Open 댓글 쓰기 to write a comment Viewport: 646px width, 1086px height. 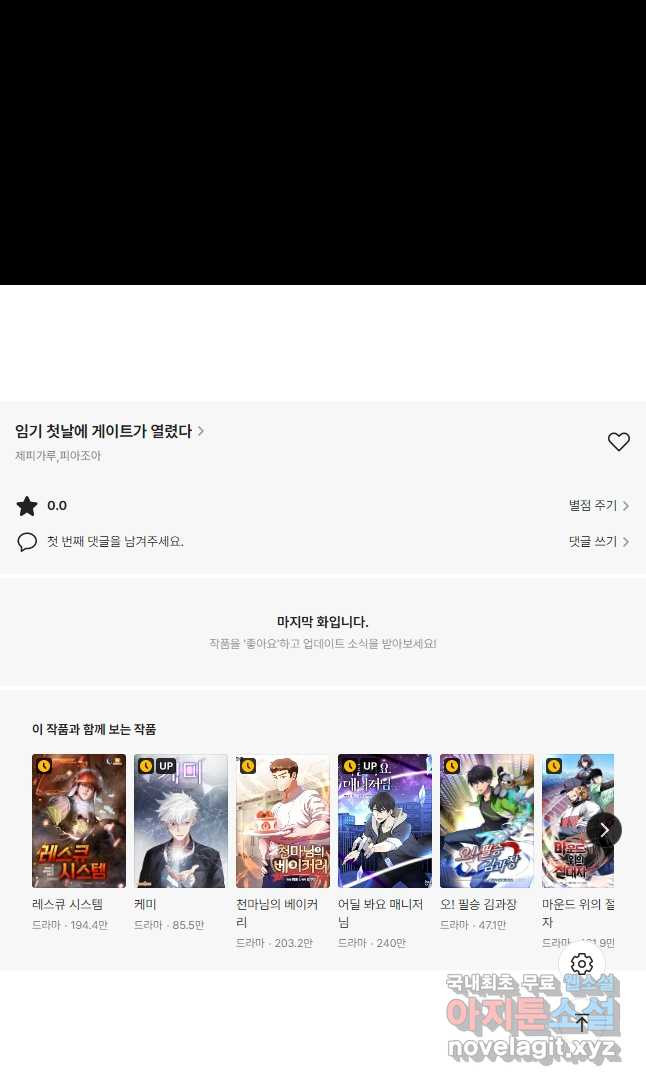point(598,542)
